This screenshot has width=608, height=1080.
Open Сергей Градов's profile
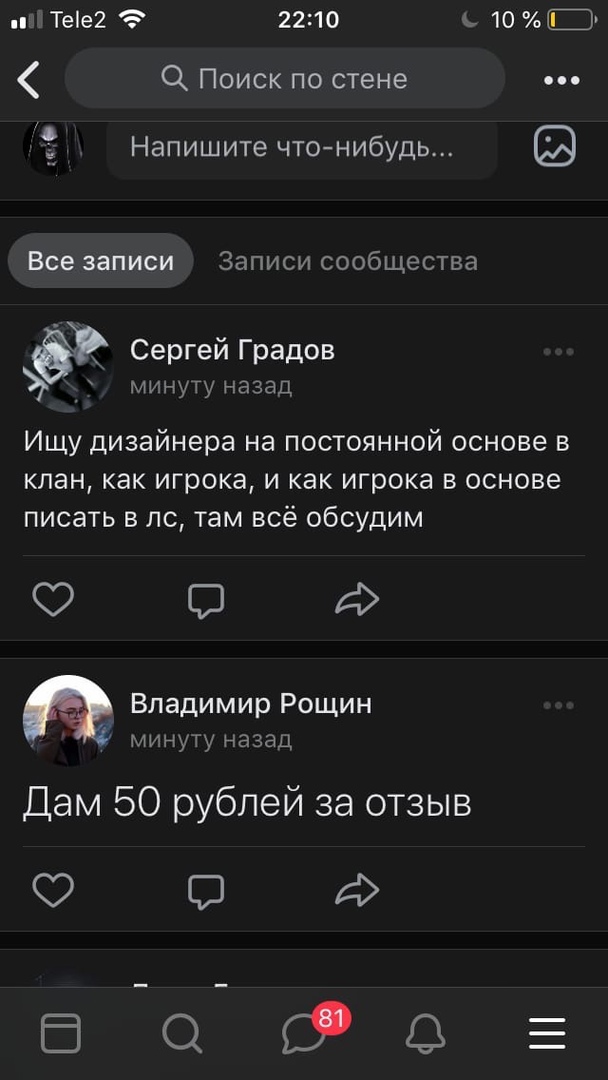[232, 350]
